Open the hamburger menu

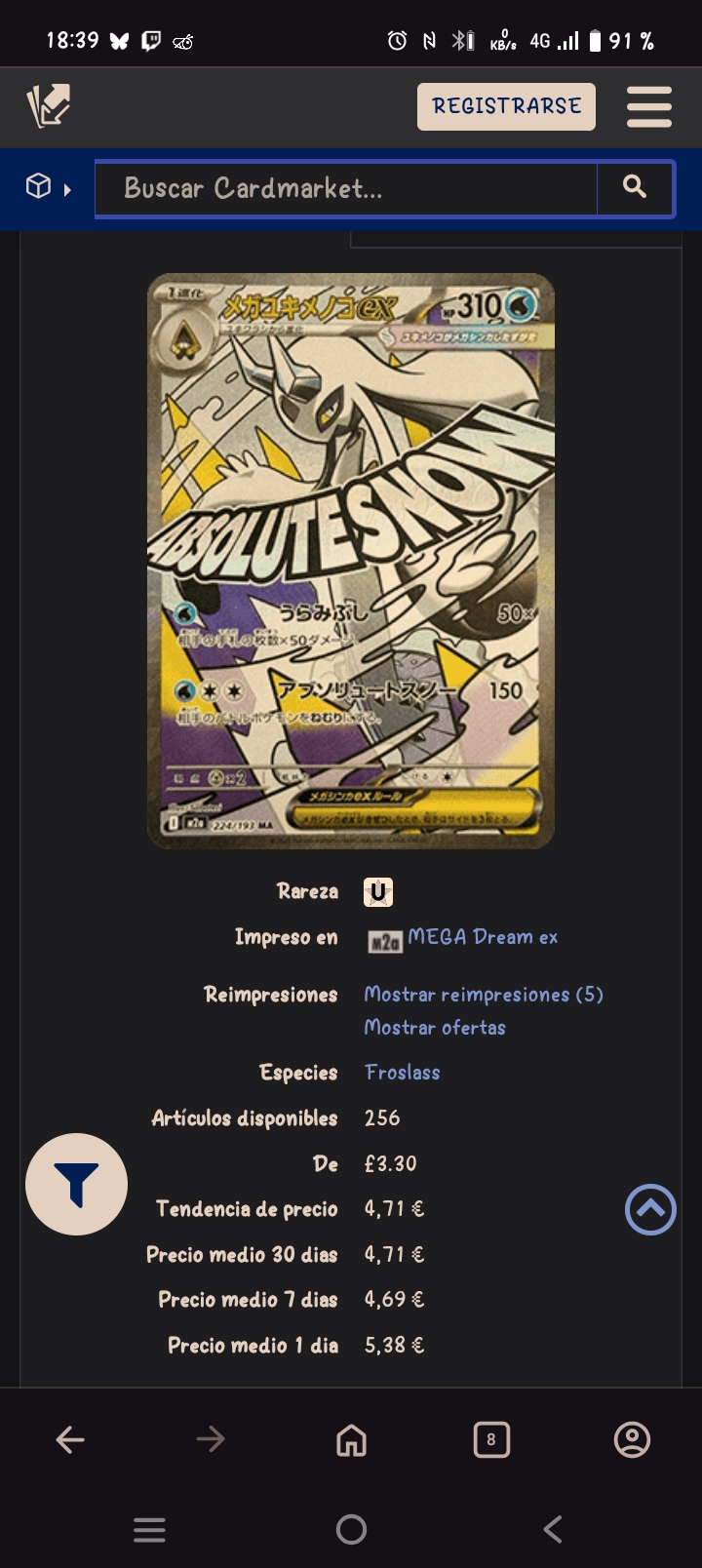(649, 106)
